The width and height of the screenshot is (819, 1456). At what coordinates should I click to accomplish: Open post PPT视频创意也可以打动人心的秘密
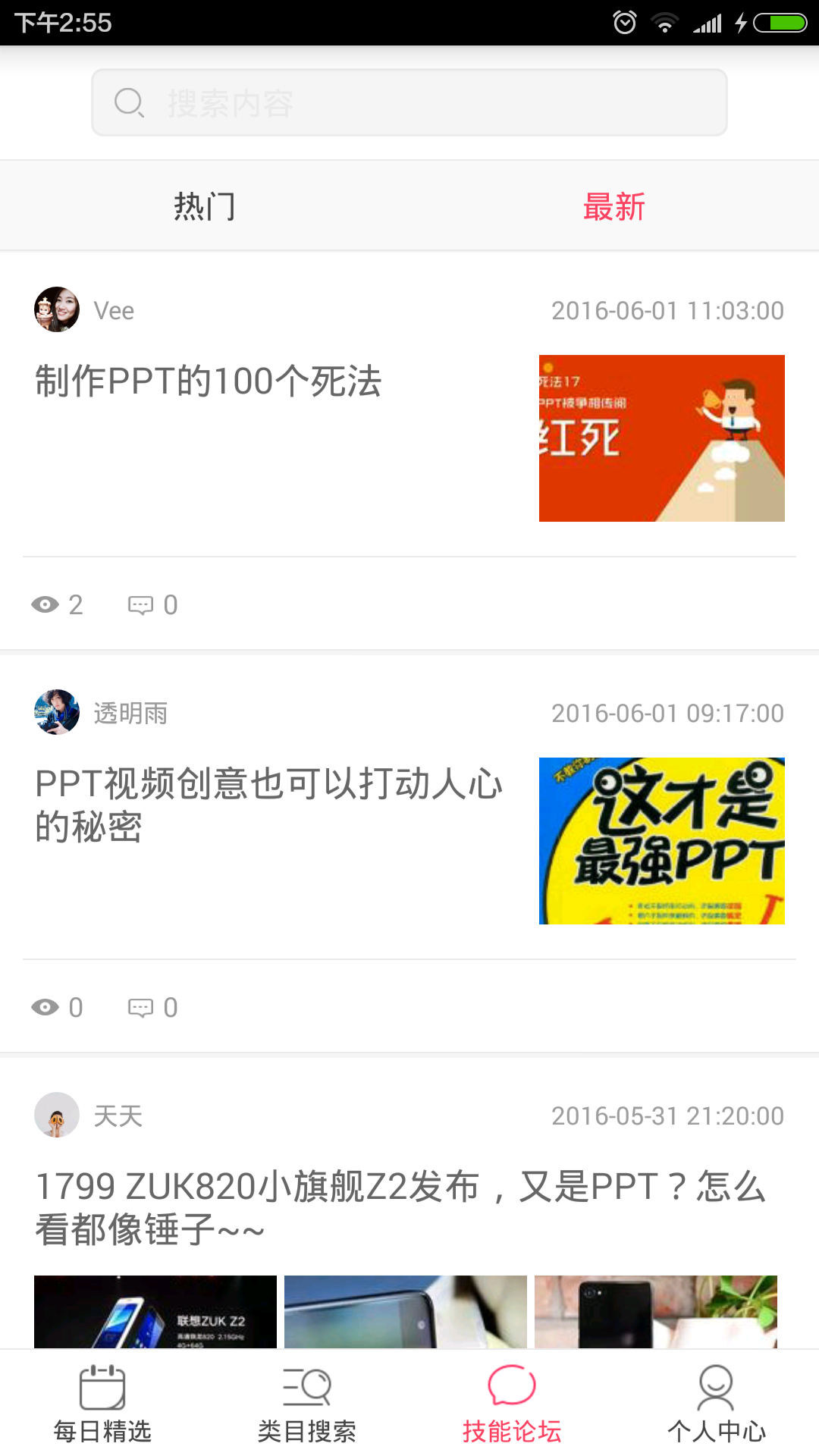[268, 805]
